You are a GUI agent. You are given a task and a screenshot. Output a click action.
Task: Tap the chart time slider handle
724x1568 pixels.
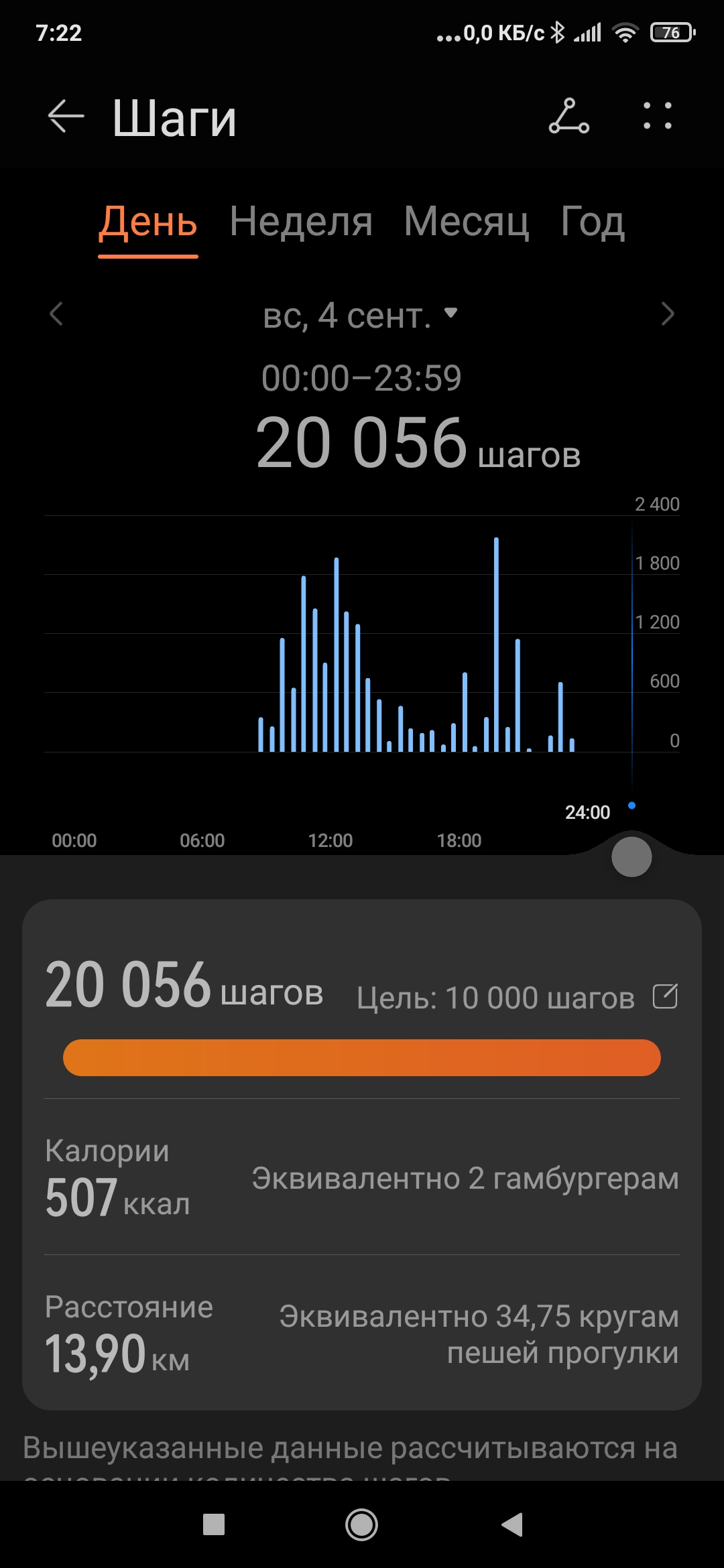click(x=631, y=856)
